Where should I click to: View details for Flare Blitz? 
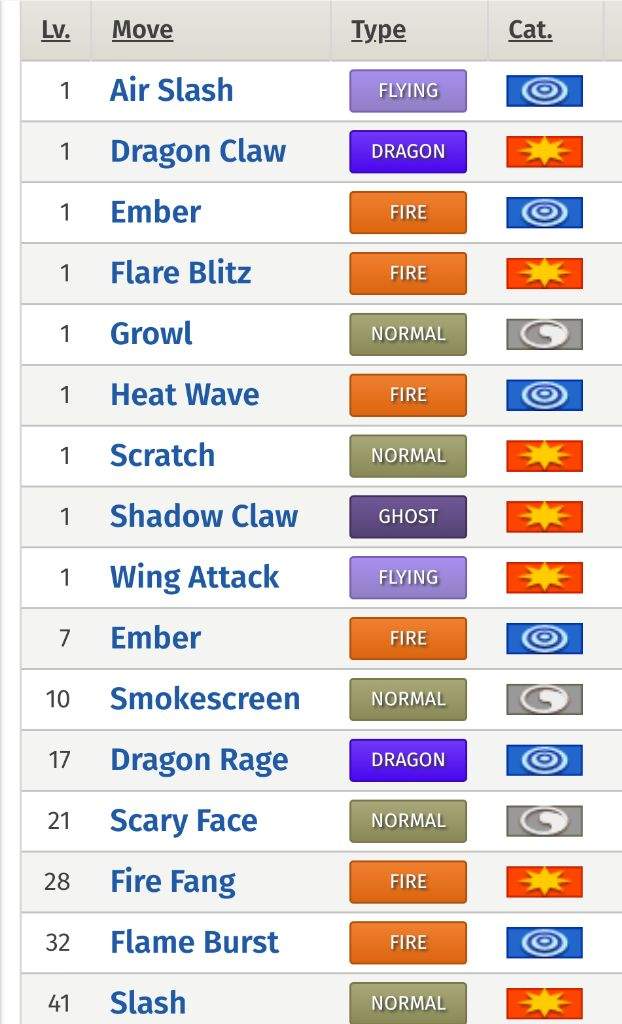[x=180, y=273]
